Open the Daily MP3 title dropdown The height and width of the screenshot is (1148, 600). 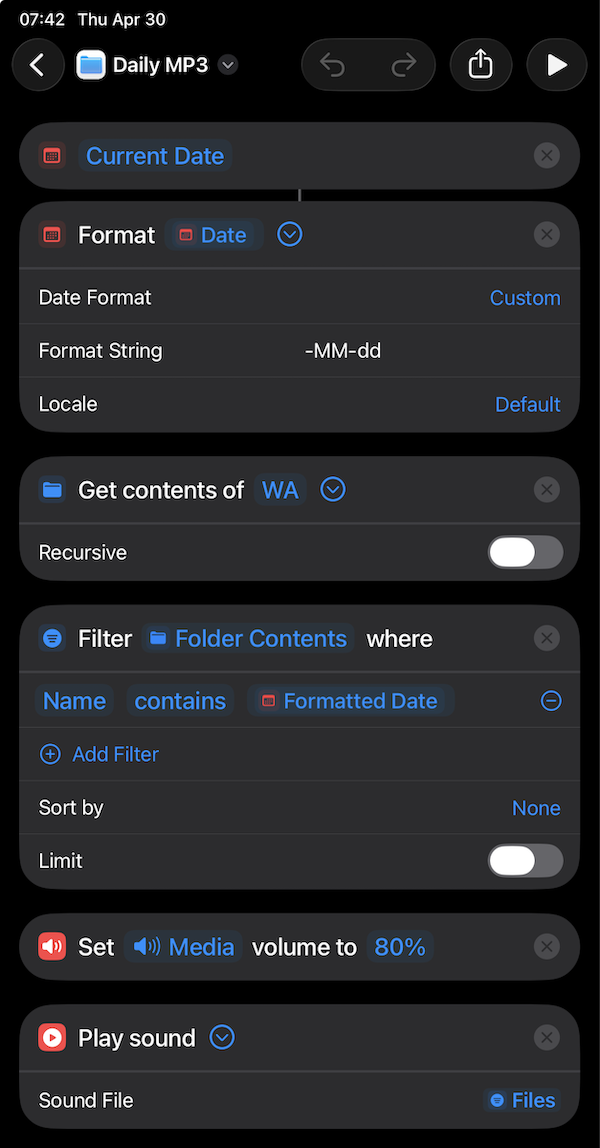(x=228, y=65)
